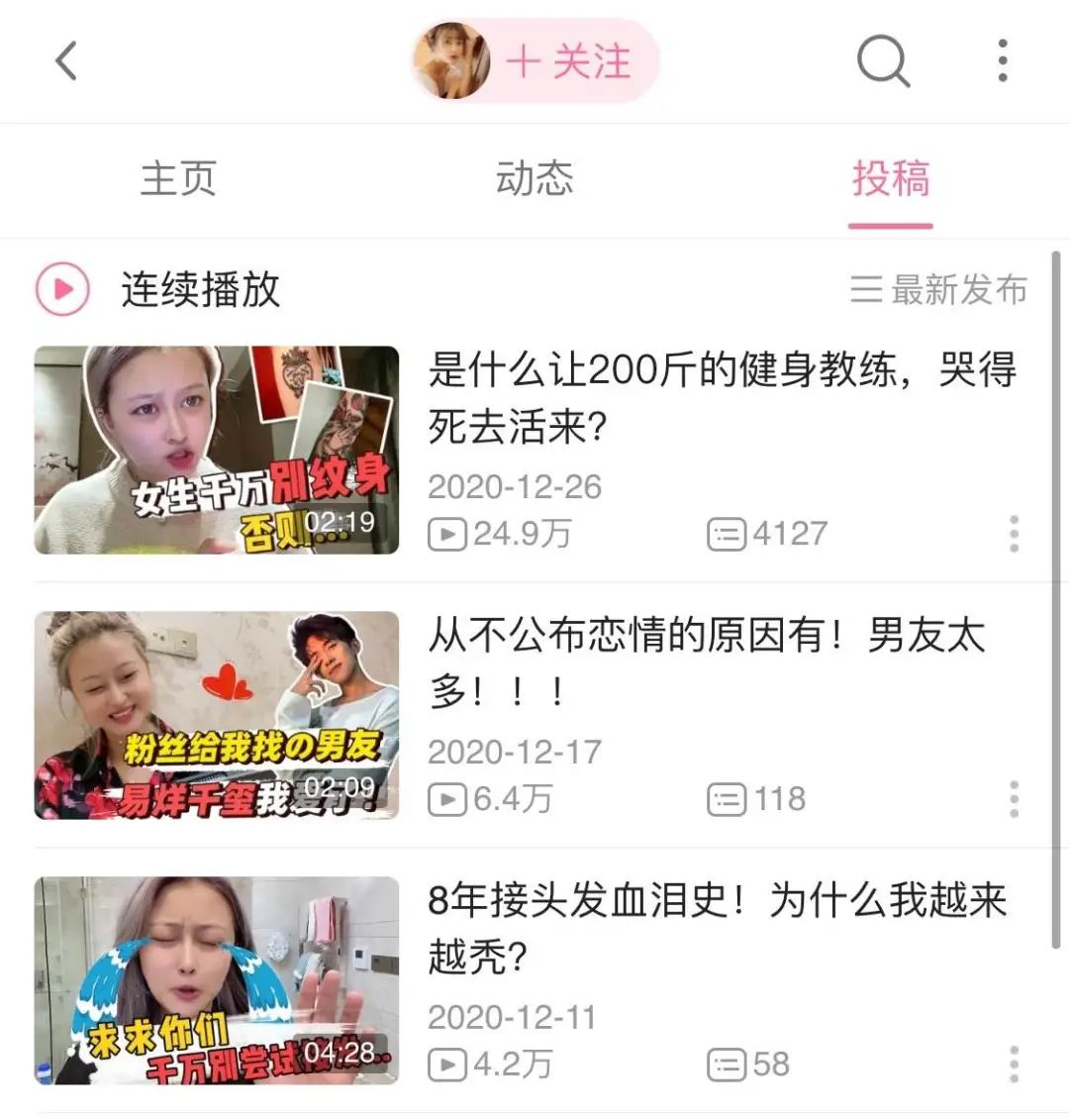
Task: Tap the comment count icon showing 4127
Action: 729,534
